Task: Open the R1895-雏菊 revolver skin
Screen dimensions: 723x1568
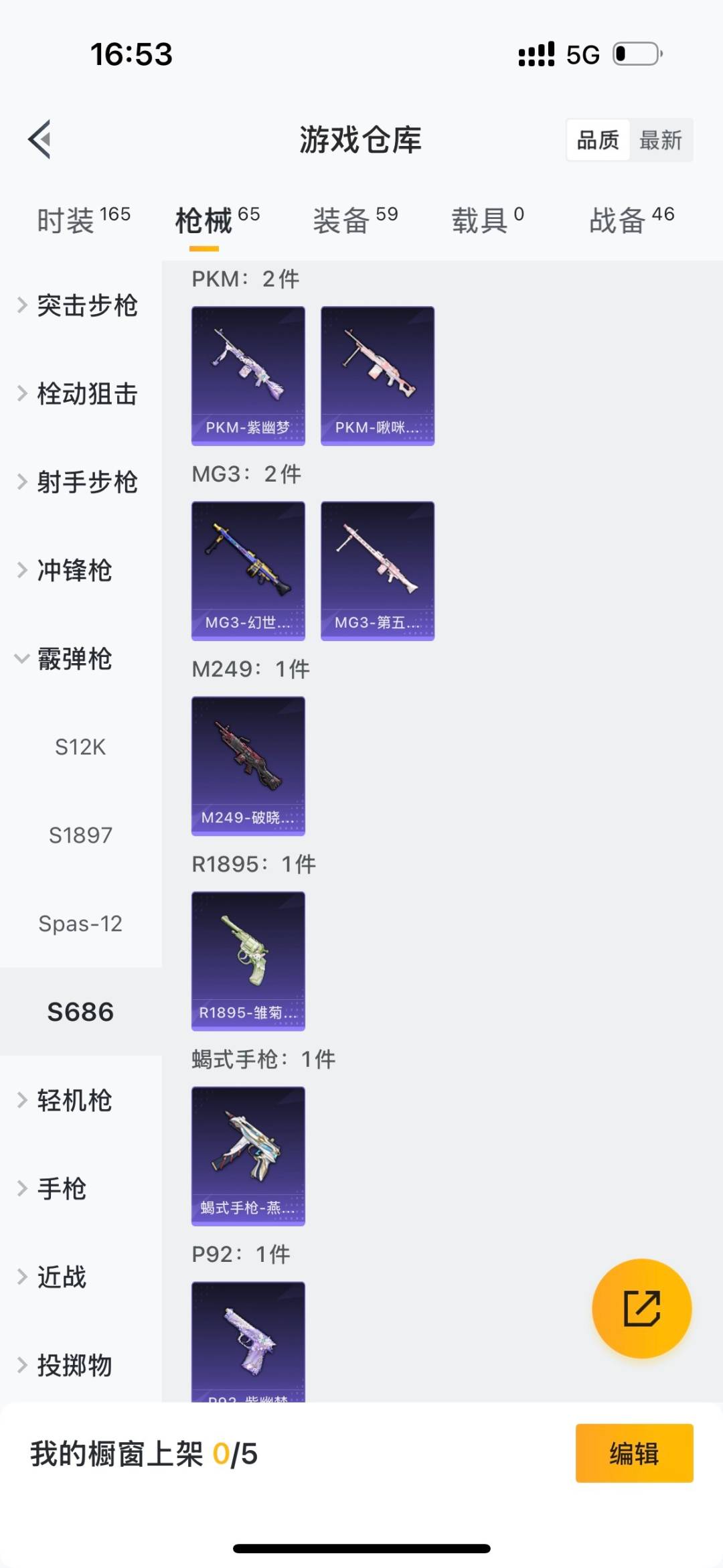Action: click(x=248, y=959)
